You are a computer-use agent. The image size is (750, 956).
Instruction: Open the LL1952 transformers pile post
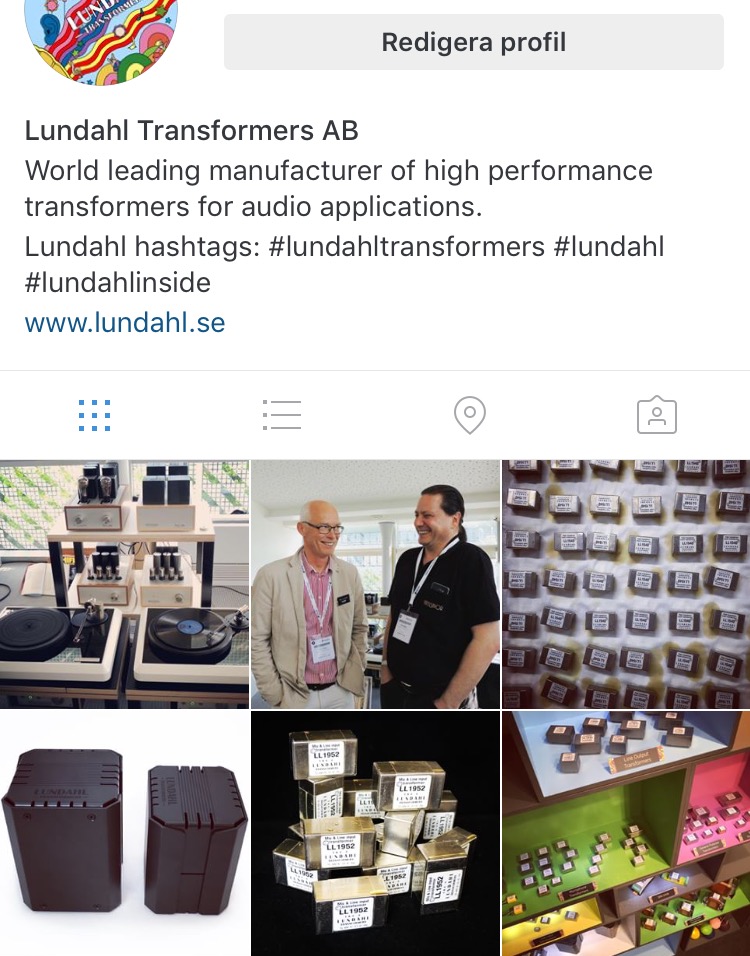click(375, 834)
